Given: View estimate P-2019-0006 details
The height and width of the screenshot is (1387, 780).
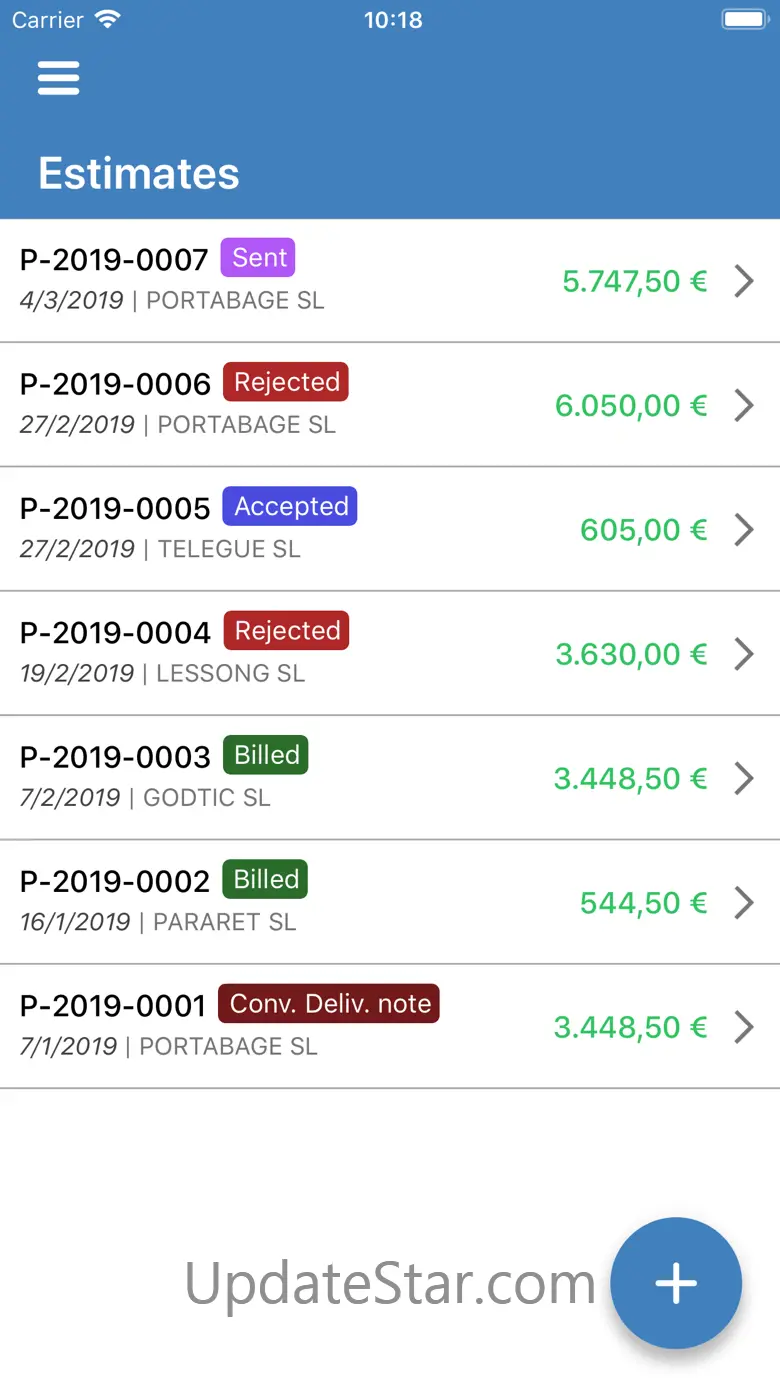Looking at the screenshot, I should (x=390, y=405).
